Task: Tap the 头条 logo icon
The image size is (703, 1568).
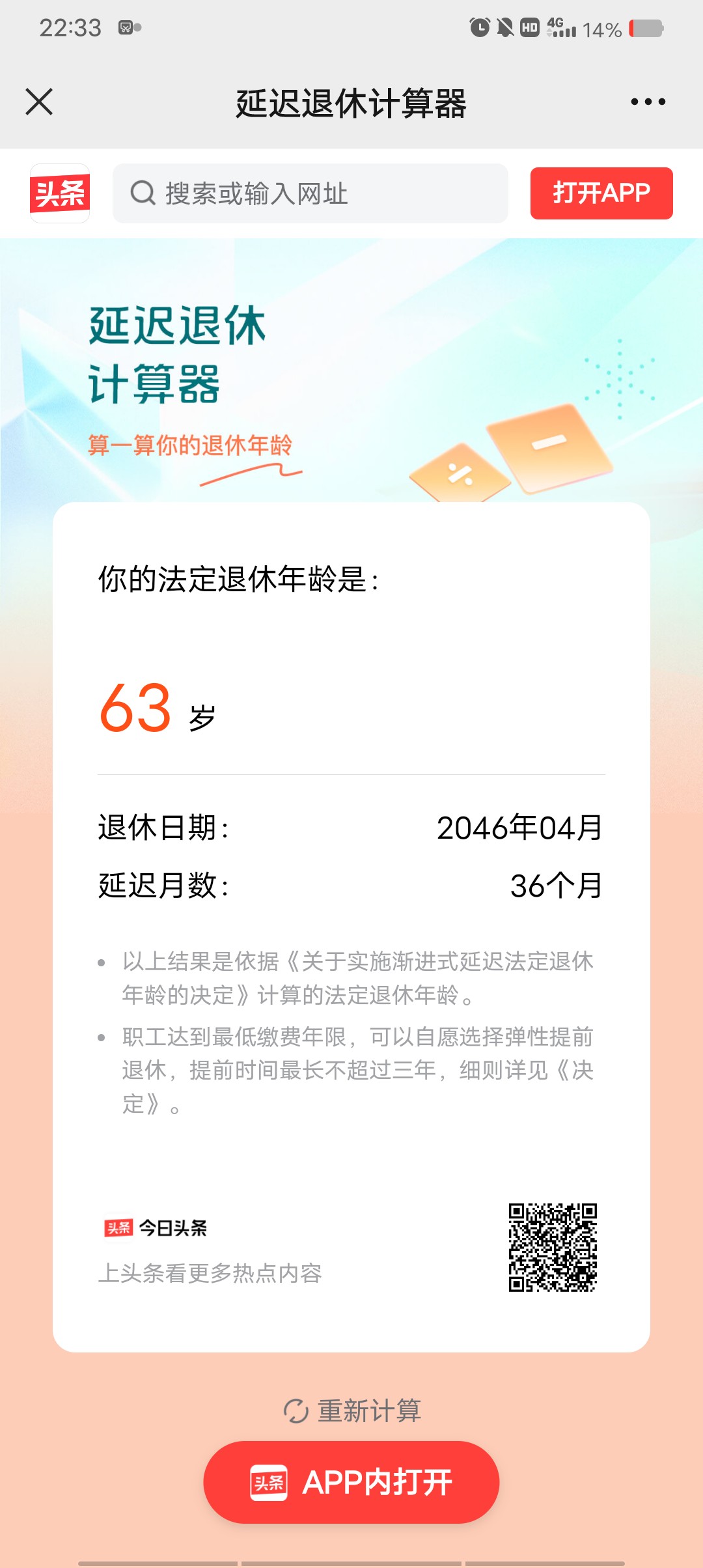Action: [60, 193]
